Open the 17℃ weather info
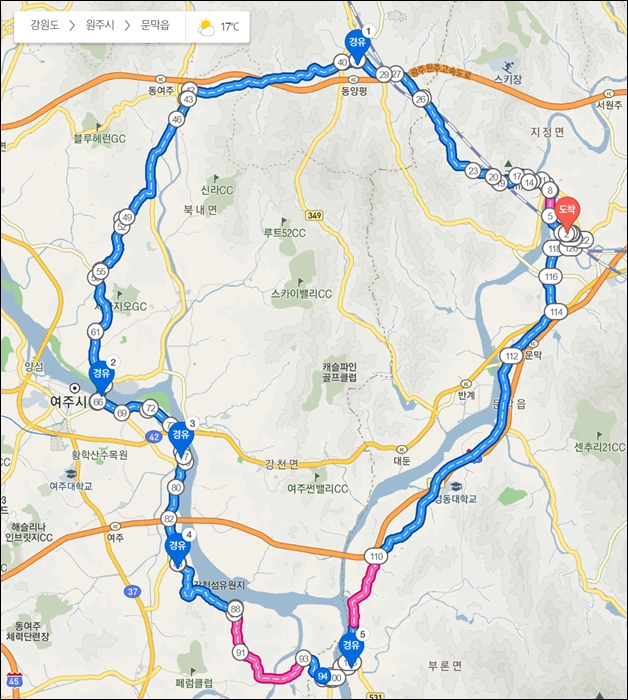This screenshot has height=700, width=628. coord(220,26)
